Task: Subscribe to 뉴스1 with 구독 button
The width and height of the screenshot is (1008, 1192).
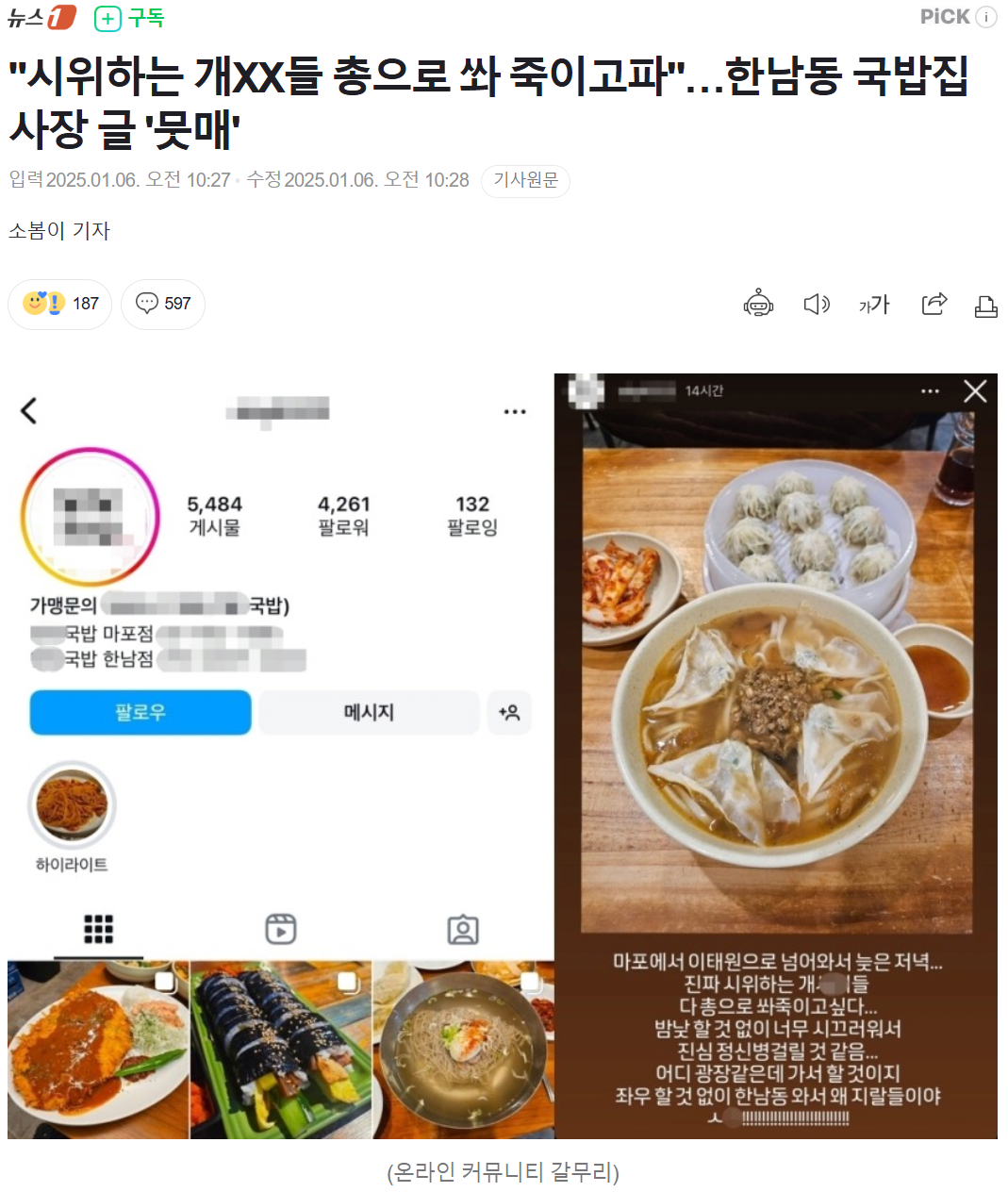Action: pyautogui.click(x=130, y=18)
